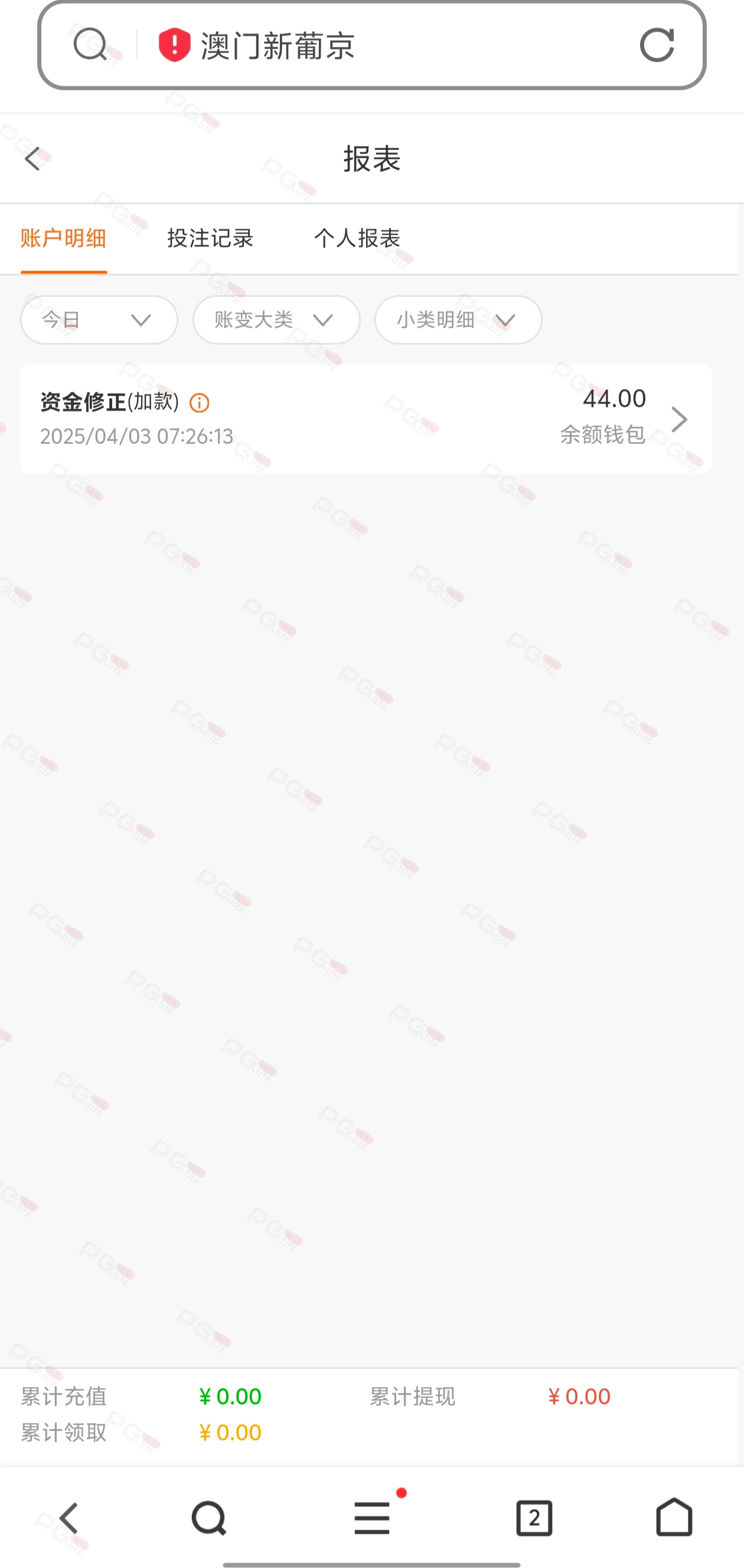Expand the 账变大类 dropdown
The height and width of the screenshot is (1568, 744).
tap(276, 319)
